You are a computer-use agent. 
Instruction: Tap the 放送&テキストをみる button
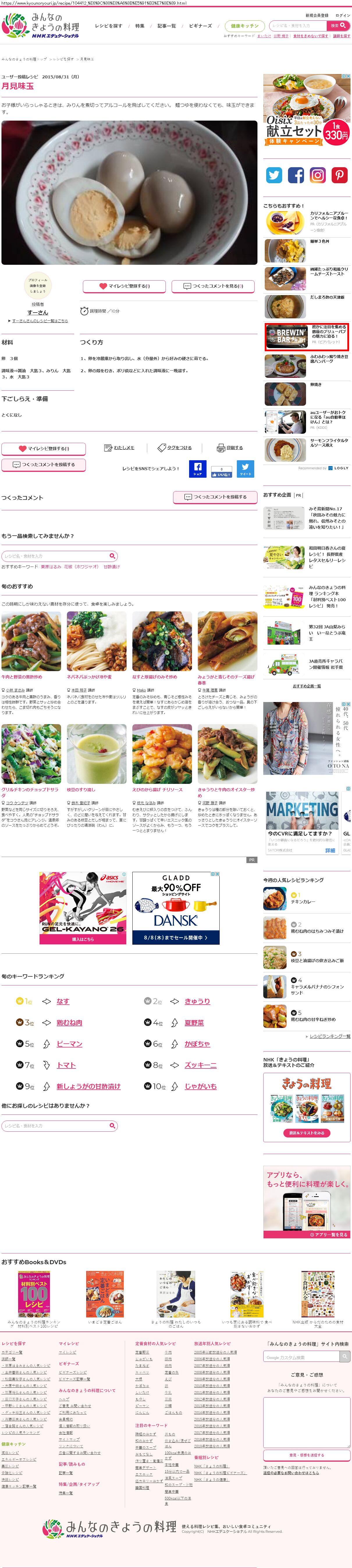(x=306, y=1133)
